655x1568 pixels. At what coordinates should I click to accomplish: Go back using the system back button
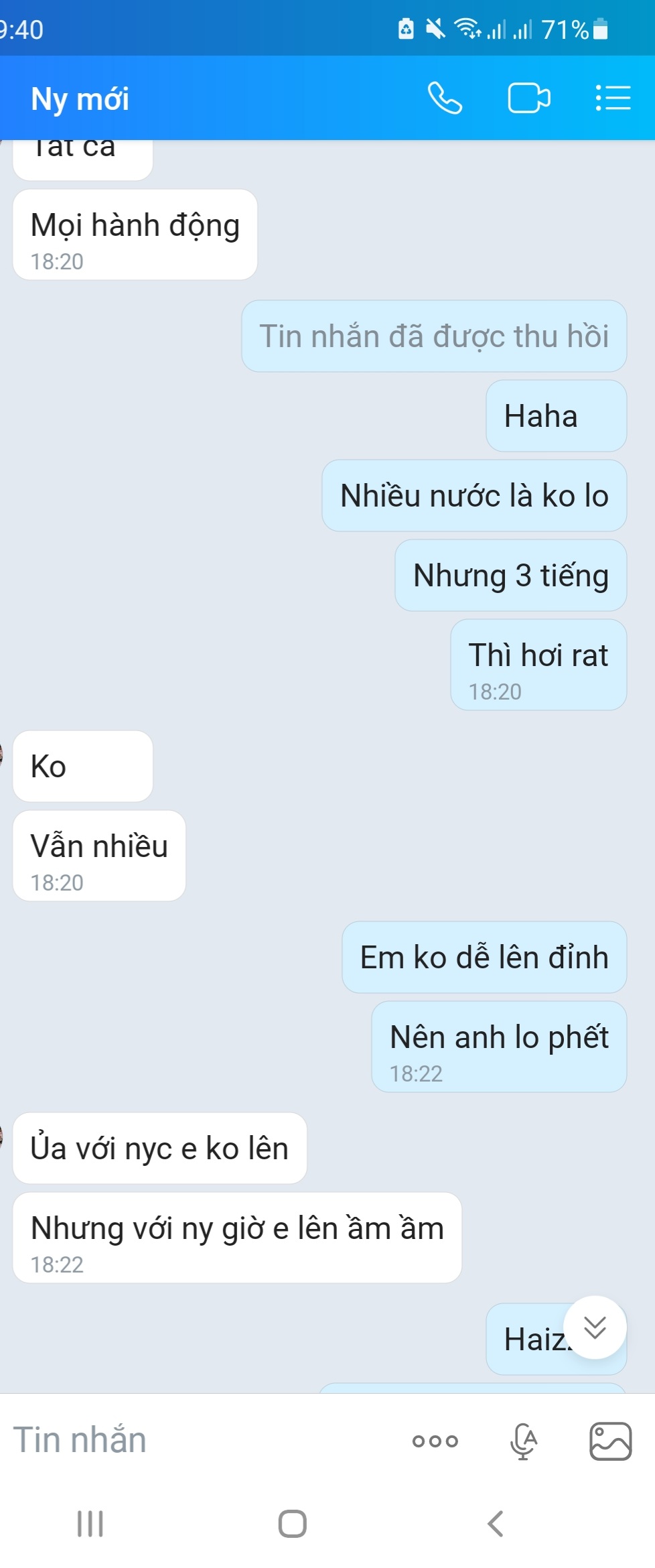(x=496, y=1524)
